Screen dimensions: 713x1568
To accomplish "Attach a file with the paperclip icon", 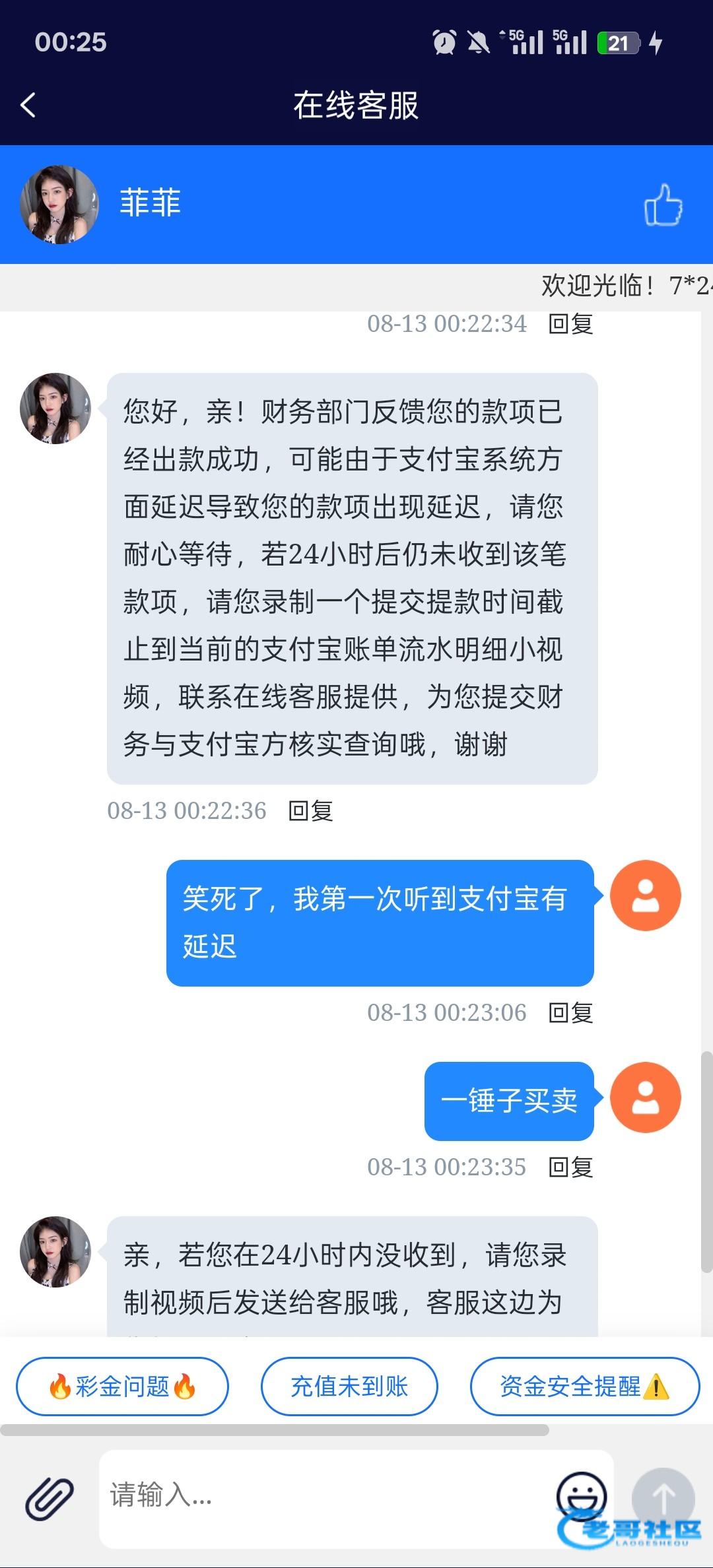I will [50, 1499].
